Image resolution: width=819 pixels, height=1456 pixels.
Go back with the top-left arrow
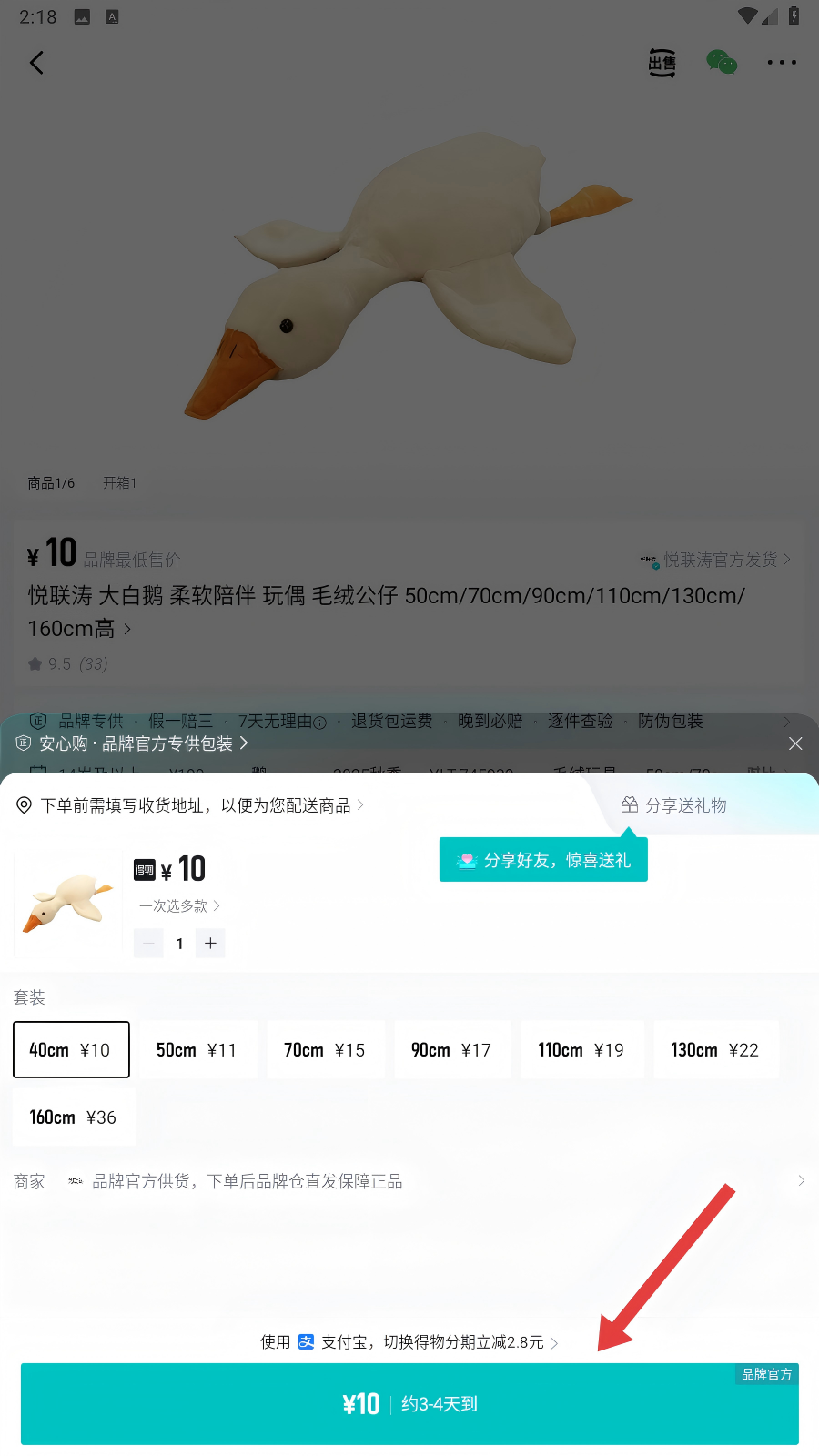pos(36,63)
